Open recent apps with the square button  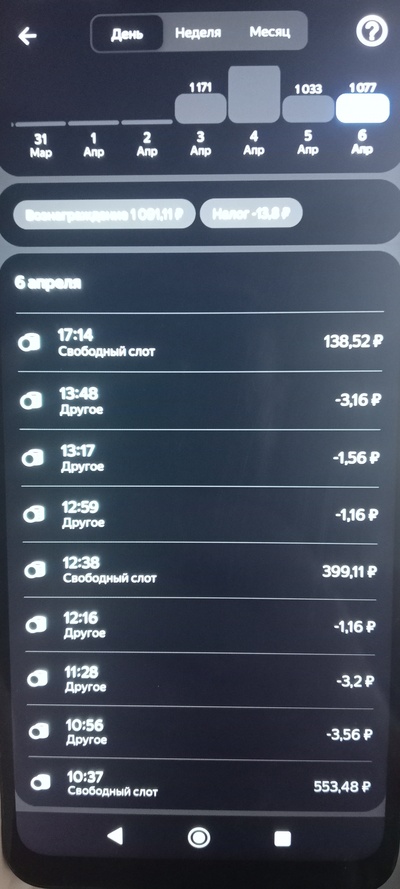pyautogui.click(x=282, y=838)
